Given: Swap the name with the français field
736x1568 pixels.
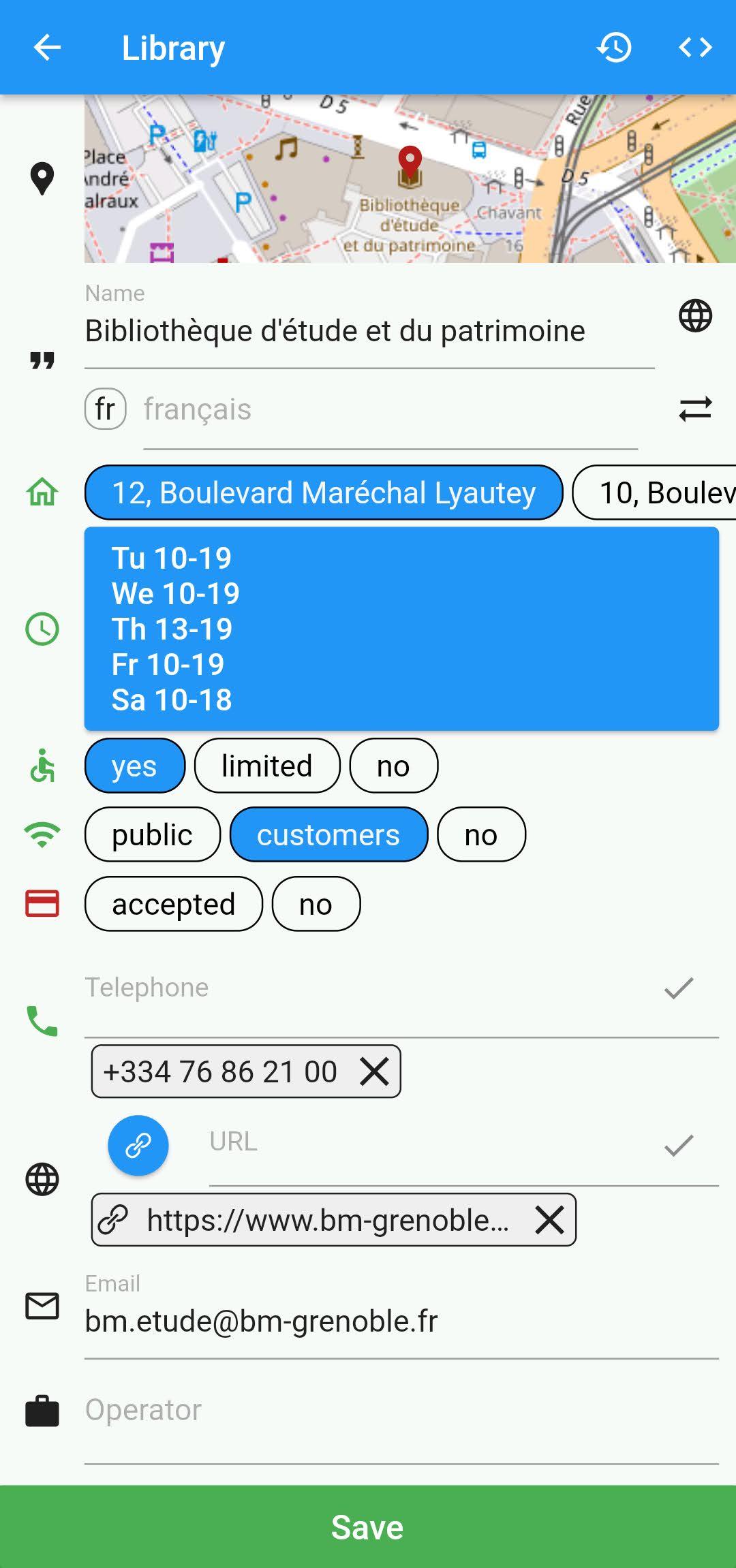Looking at the screenshot, I should (x=695, y=409).
